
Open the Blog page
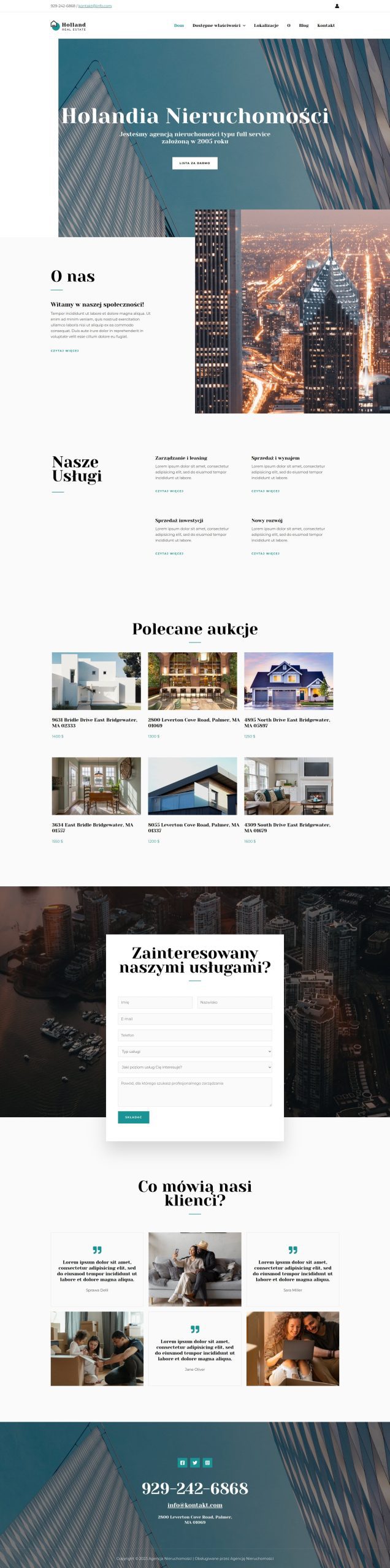tap(304, 26)
